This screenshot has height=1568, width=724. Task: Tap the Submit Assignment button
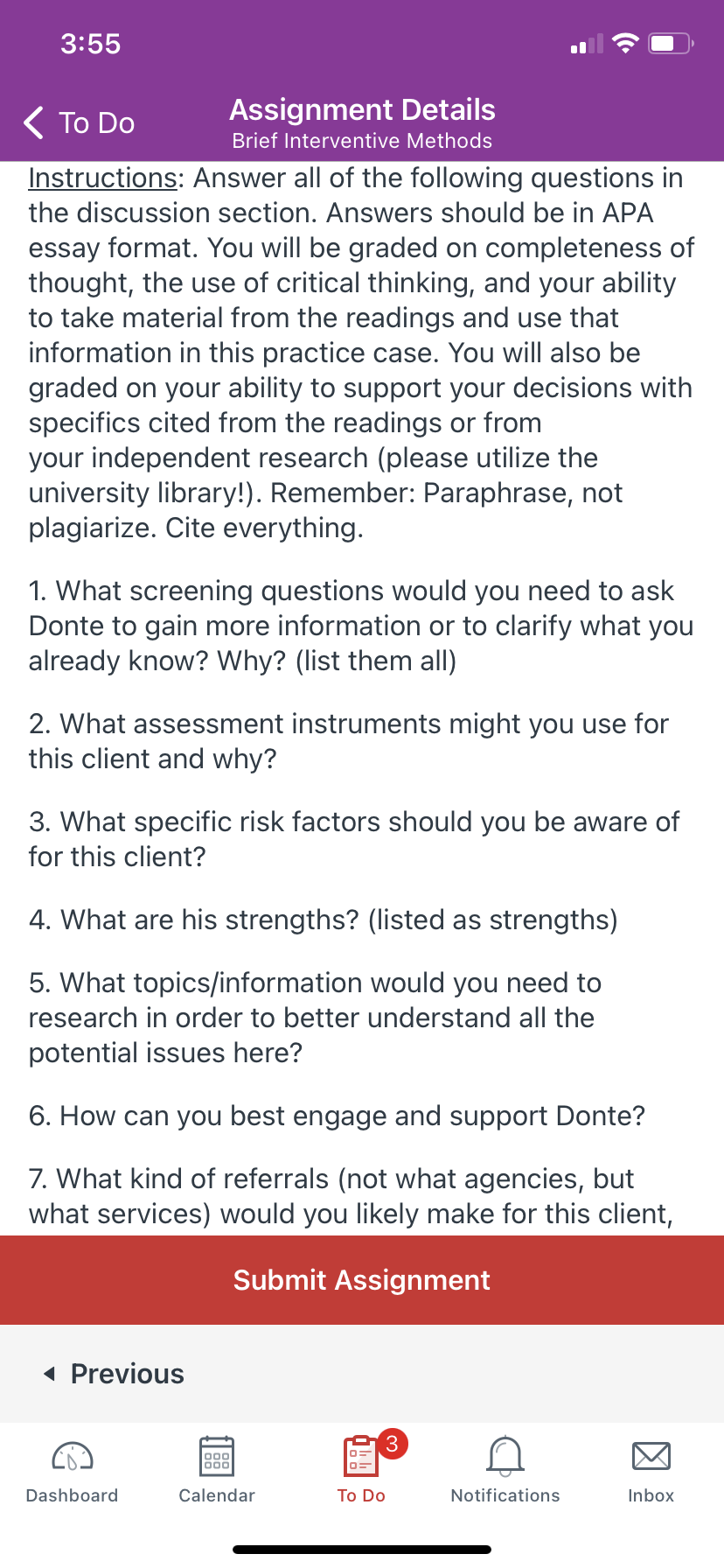pos(362,1279)
